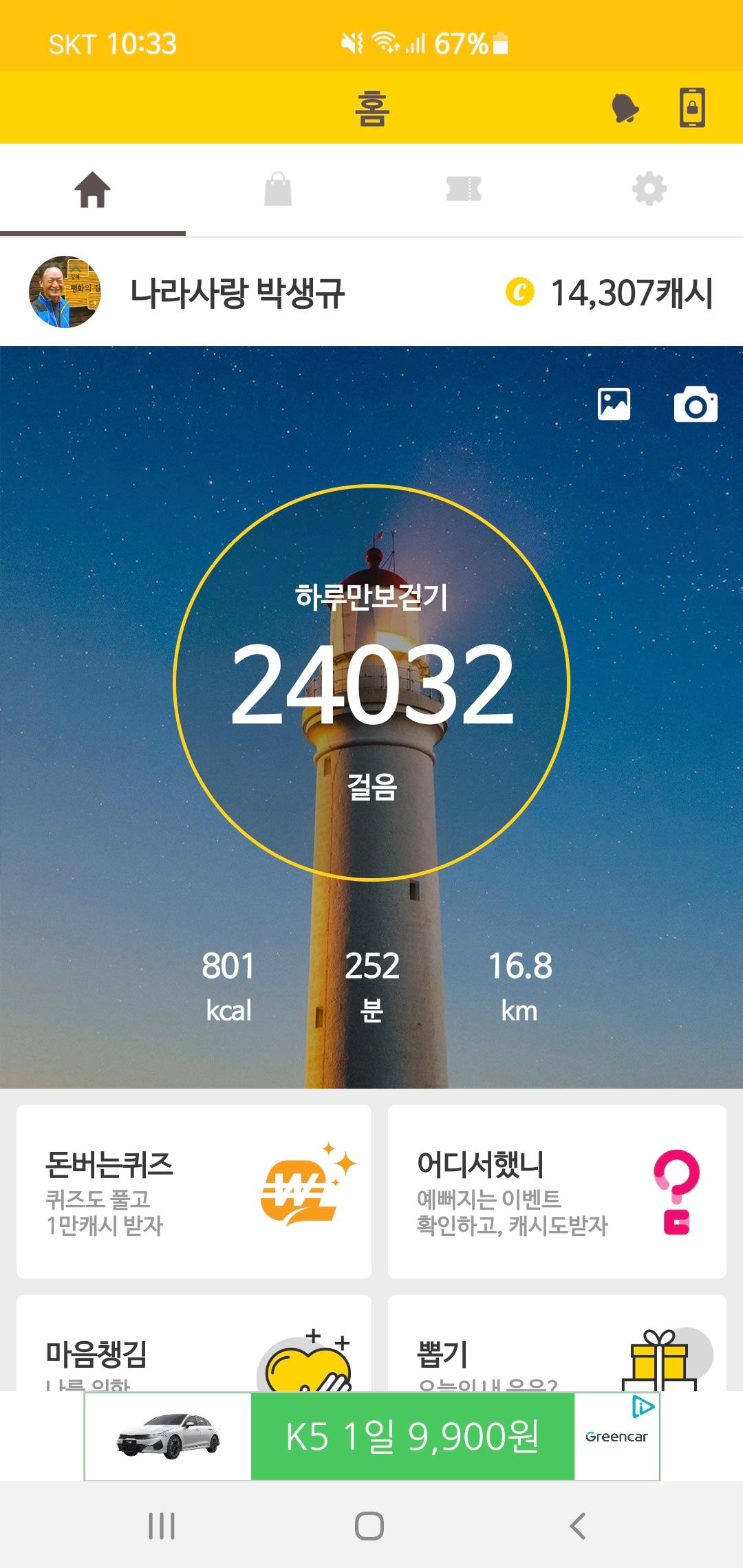
Task: View the 14,307캐시 balance
Action: tap(610, 293)
